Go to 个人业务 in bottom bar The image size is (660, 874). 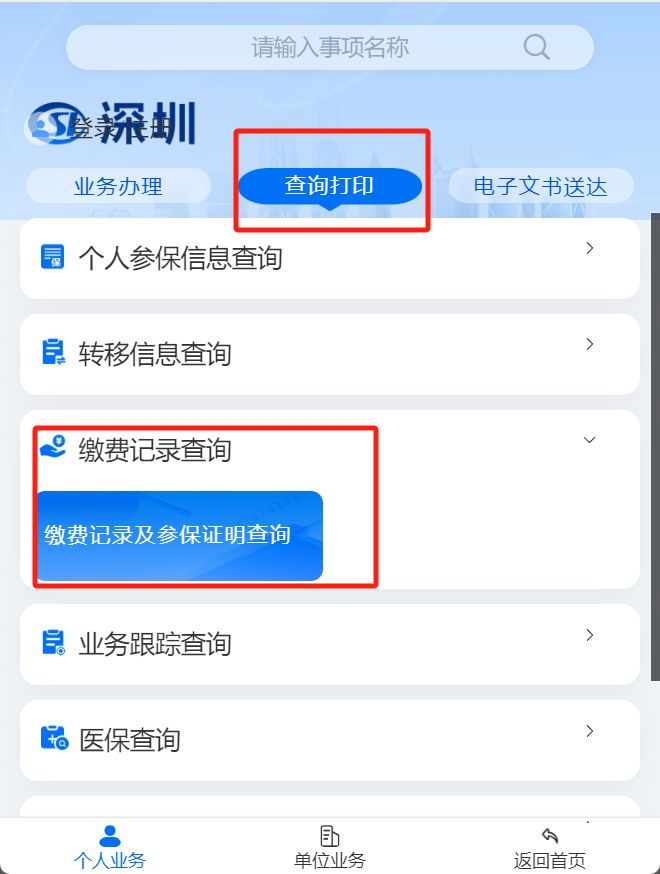(x=110, y=846)
